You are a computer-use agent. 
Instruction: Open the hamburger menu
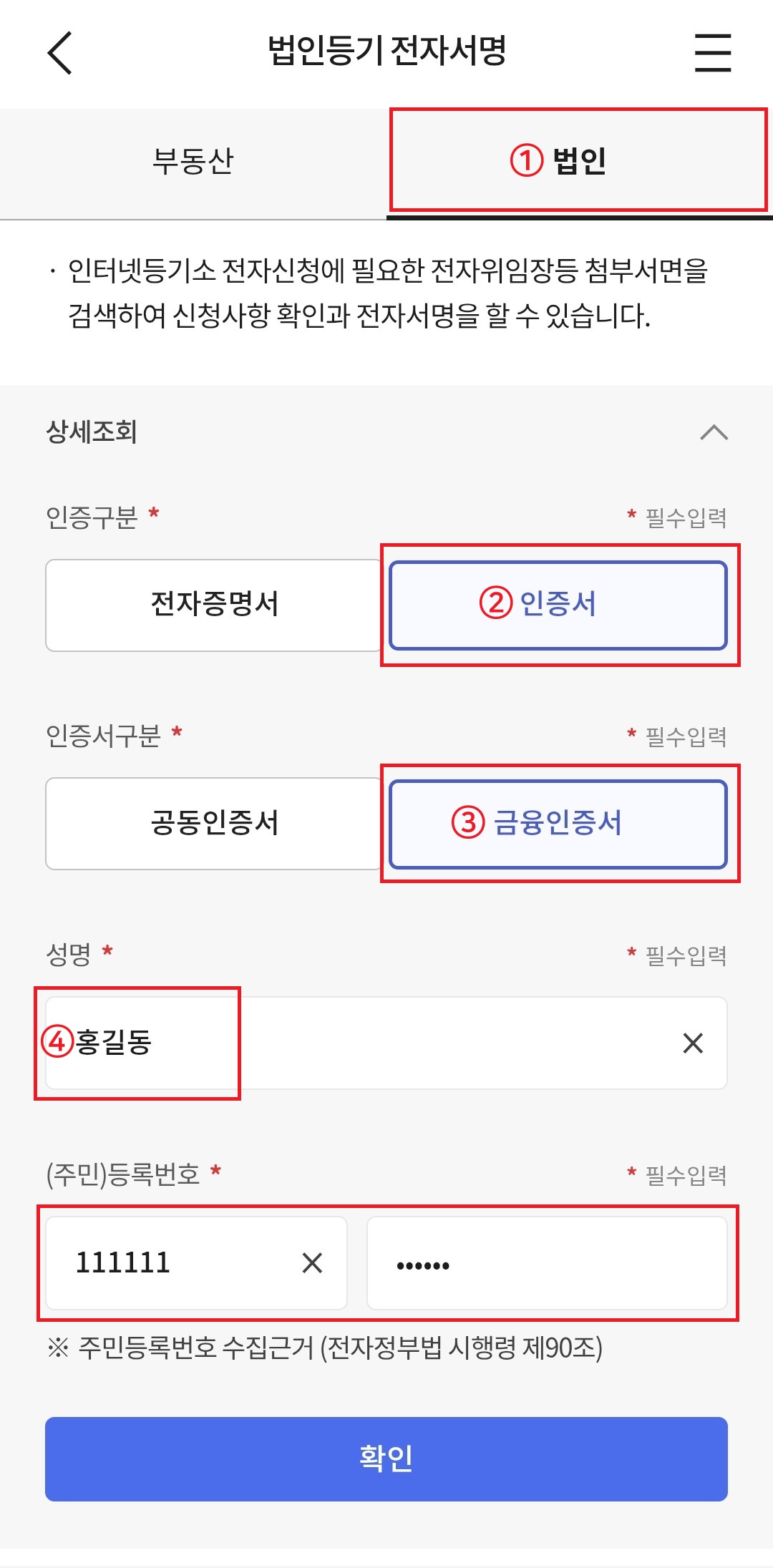(713, 53)
